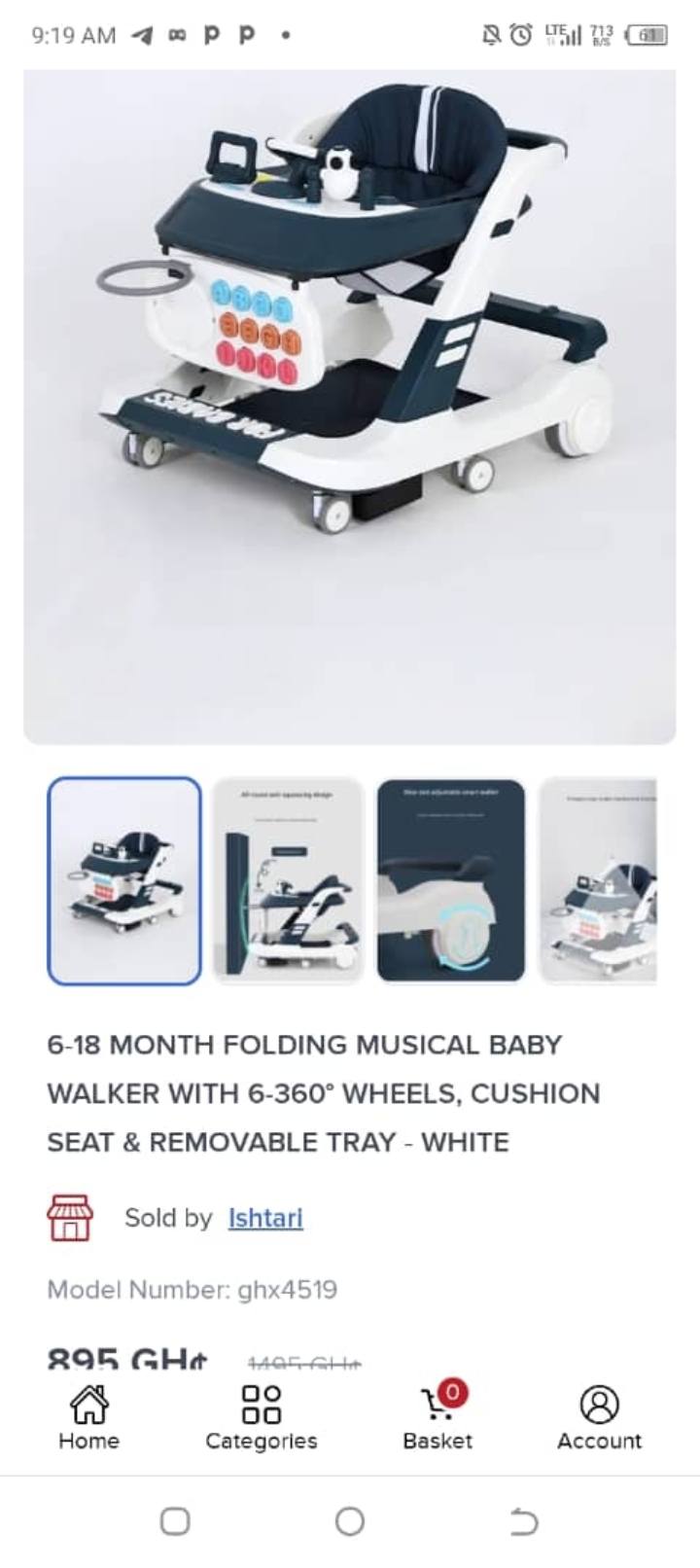Open the Basket tab
Viewport: 700px width, 1568px height.
click(437, 1418)
